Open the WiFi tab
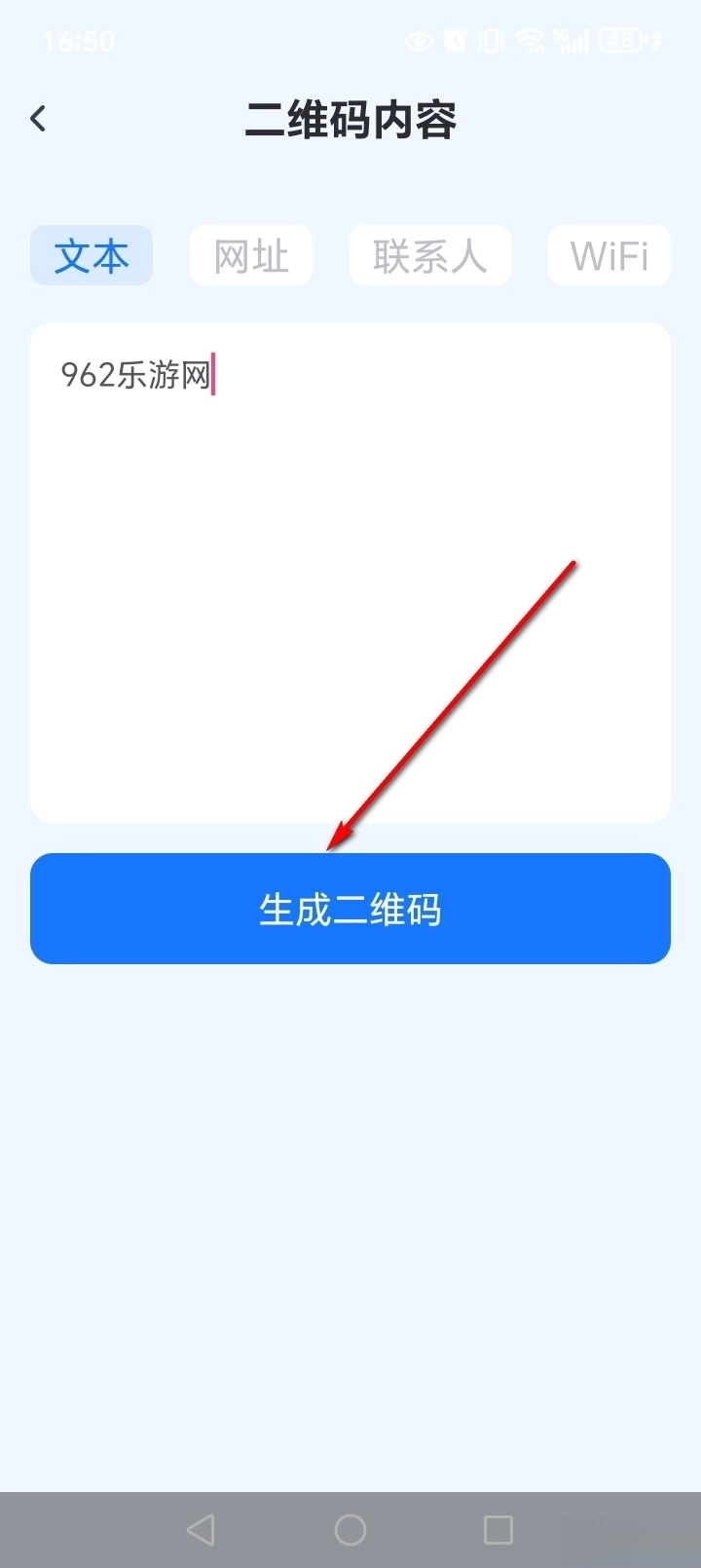The image size is (701, 1568). [x=609, y=256]
